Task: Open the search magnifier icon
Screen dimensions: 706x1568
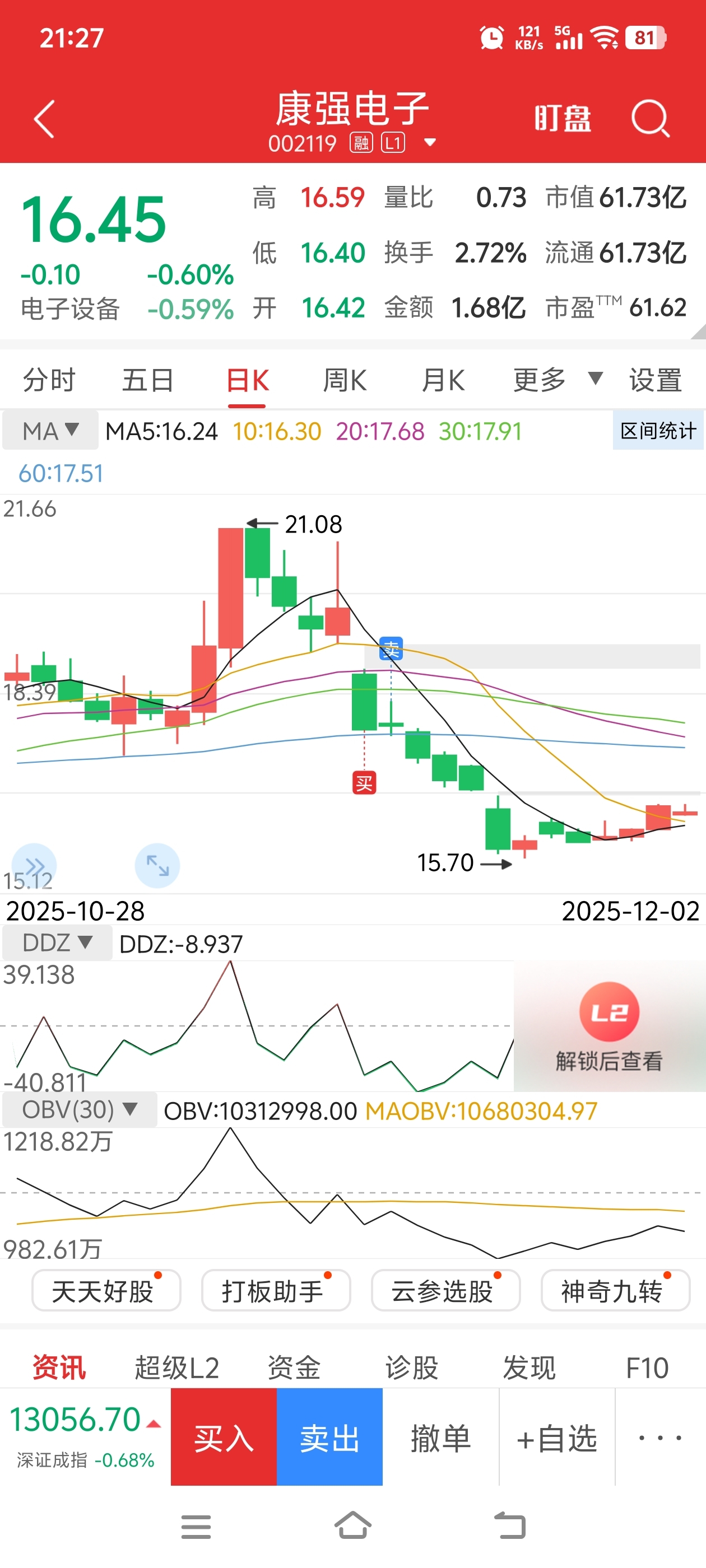Action: pyautogui.click(x=650, y=118)
